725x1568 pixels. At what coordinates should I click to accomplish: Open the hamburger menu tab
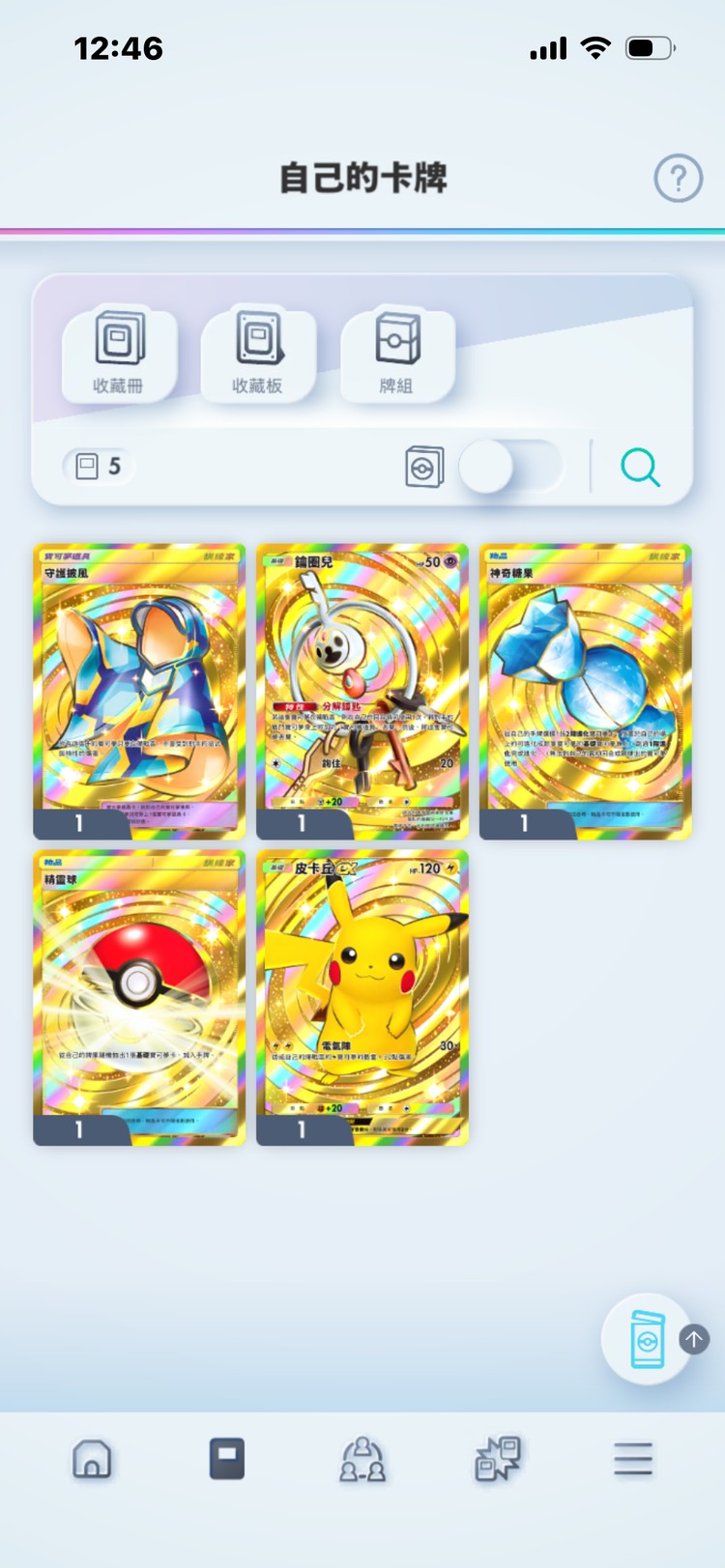[x=633, y=1459]
